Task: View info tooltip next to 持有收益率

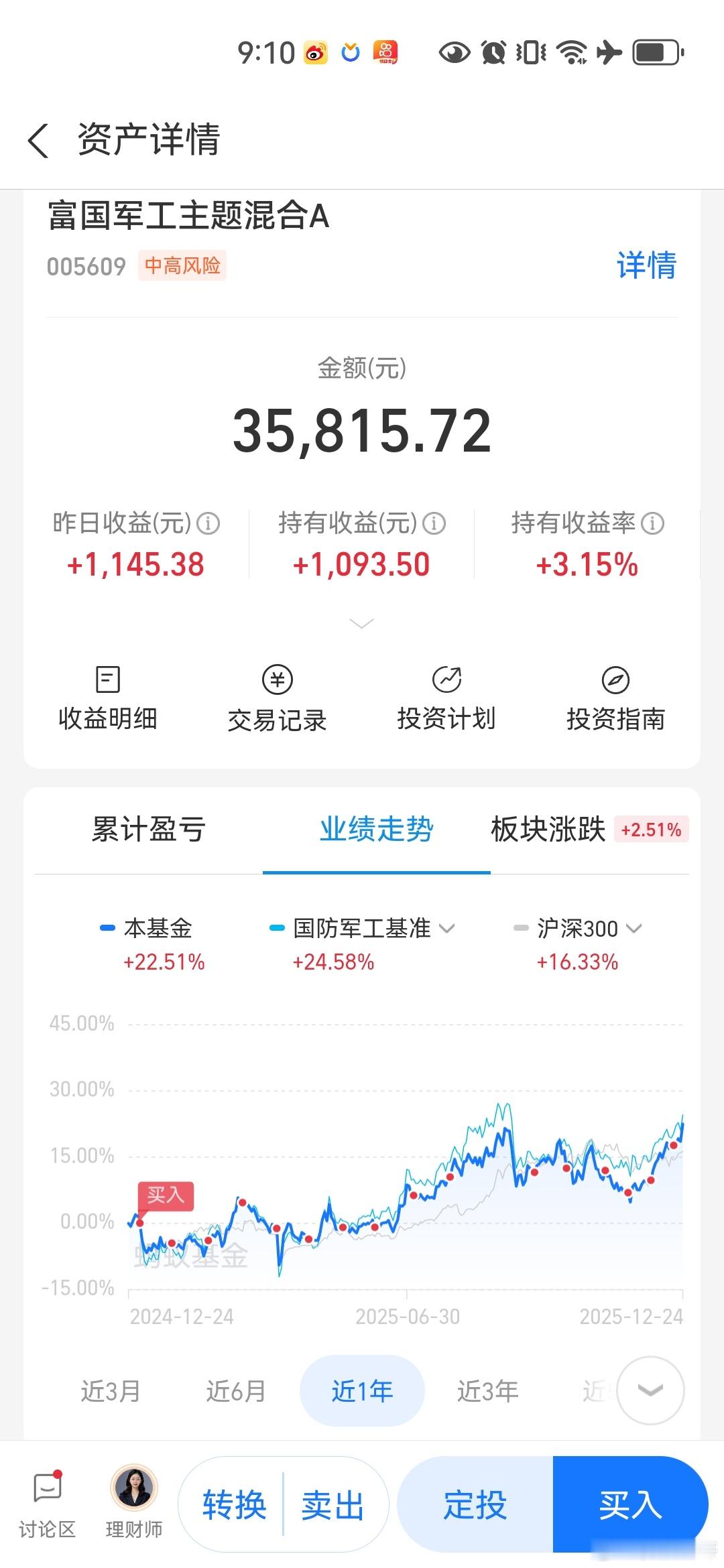Action: coord(652,524)
